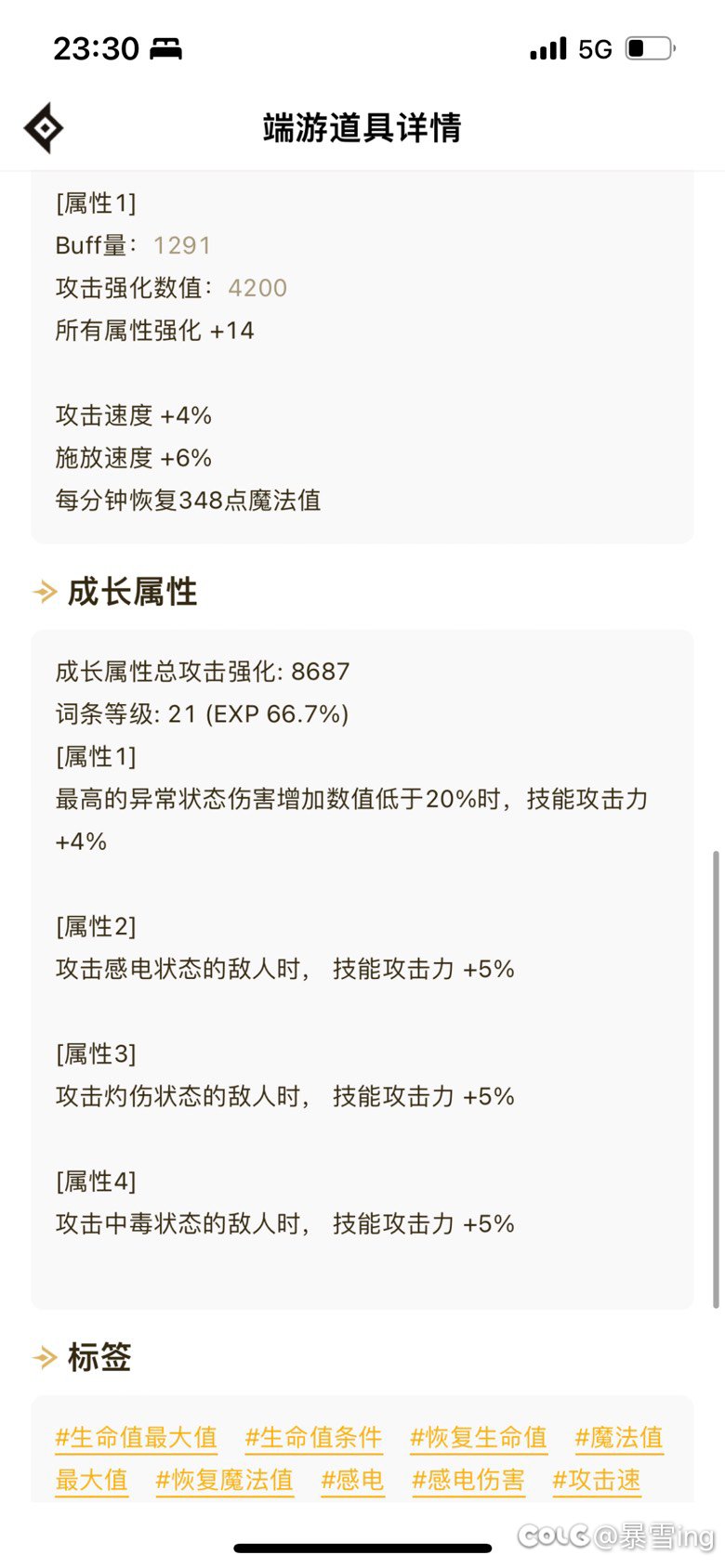View items tagged #恢复魔法值
The image size is (725, 1568).
pos(224,1480)
